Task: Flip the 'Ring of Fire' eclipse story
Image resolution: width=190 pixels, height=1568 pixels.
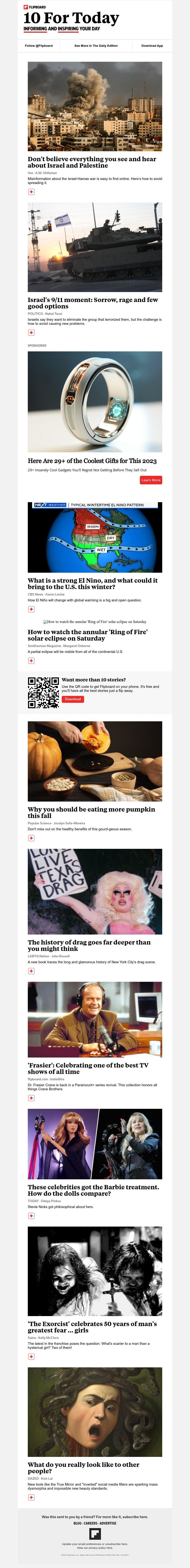Action: [31, 661]
